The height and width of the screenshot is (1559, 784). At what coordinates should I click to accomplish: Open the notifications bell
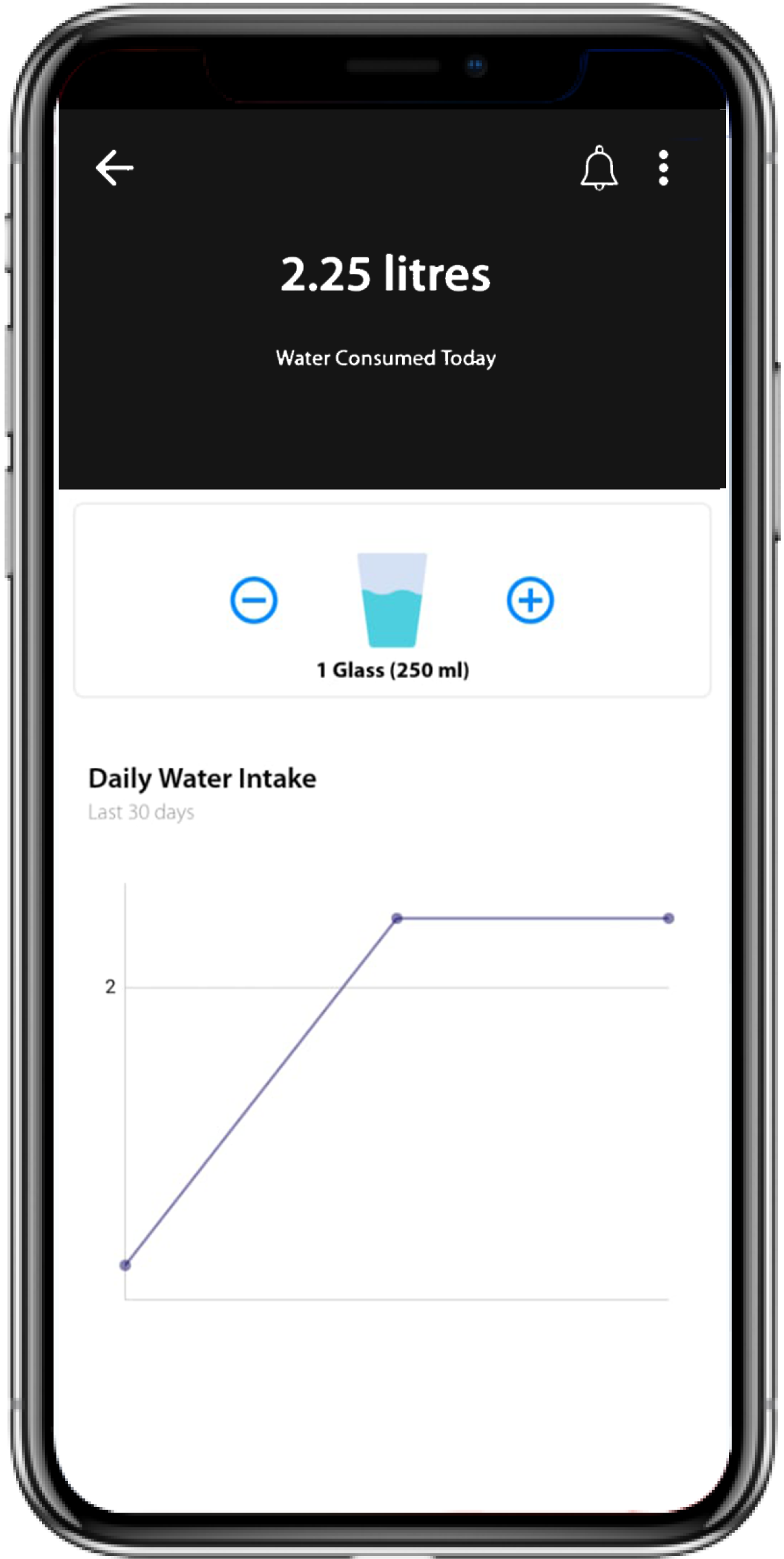[599, 168]
